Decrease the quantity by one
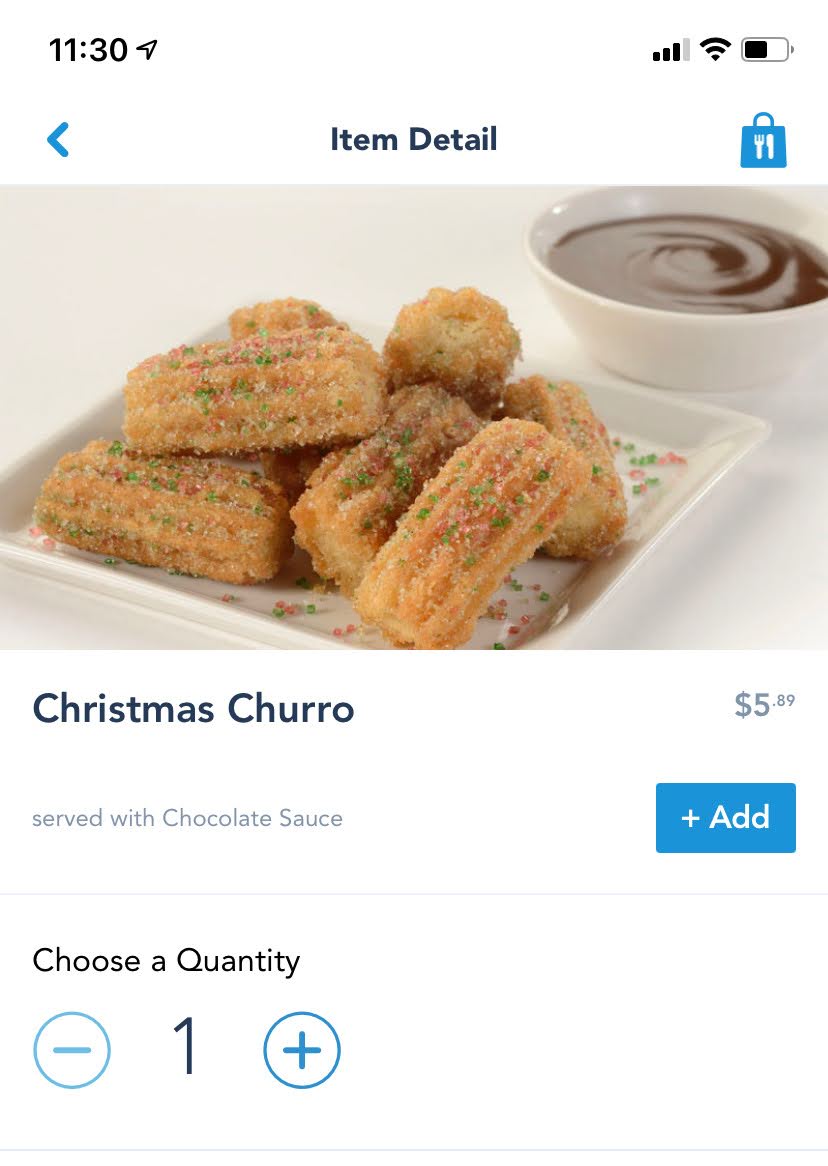The width and height of the screenshot is (828, 1166). pyautogui.click(x=72, y=1050)
